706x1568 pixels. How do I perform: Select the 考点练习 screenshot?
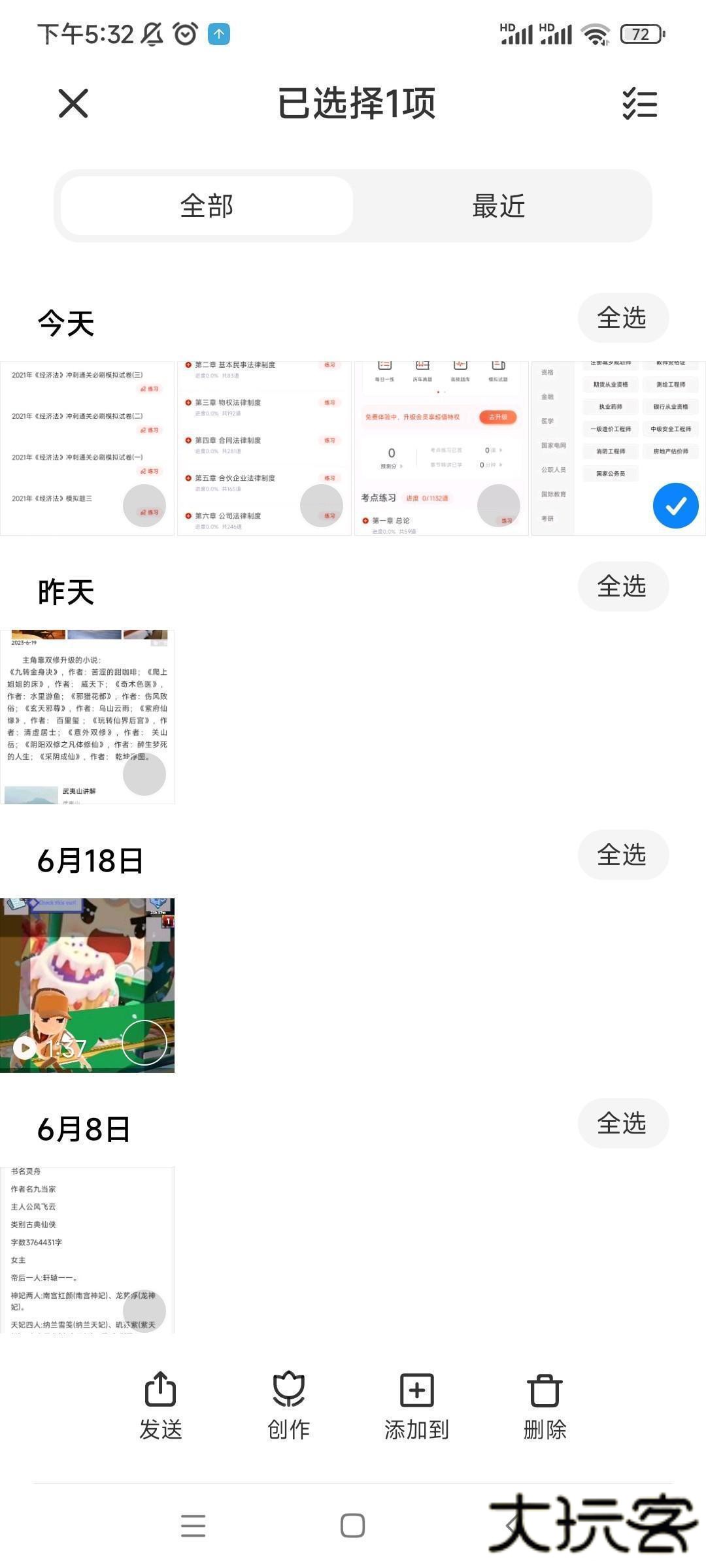tap(499, 506)
